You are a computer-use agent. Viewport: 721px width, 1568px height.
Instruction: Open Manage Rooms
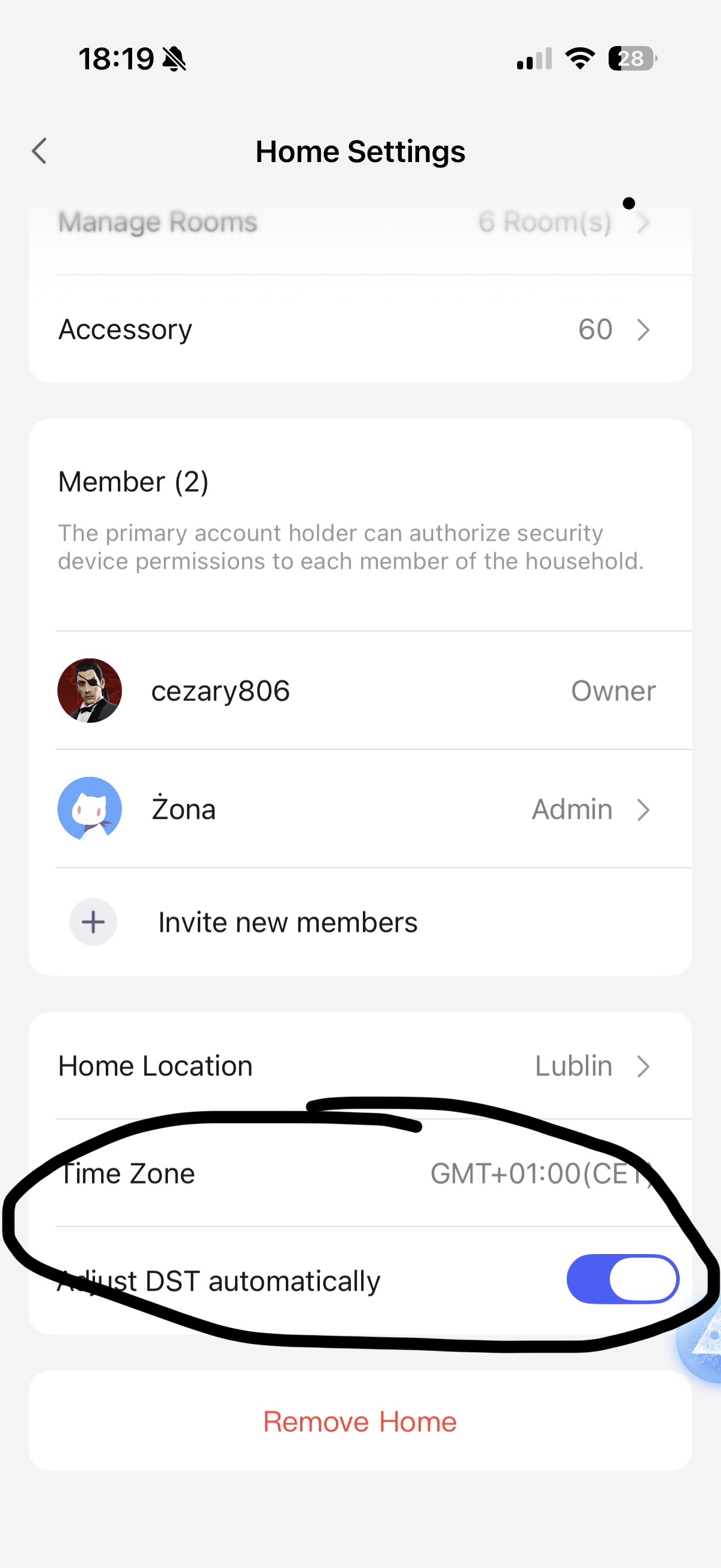click(x=359, y=223)
